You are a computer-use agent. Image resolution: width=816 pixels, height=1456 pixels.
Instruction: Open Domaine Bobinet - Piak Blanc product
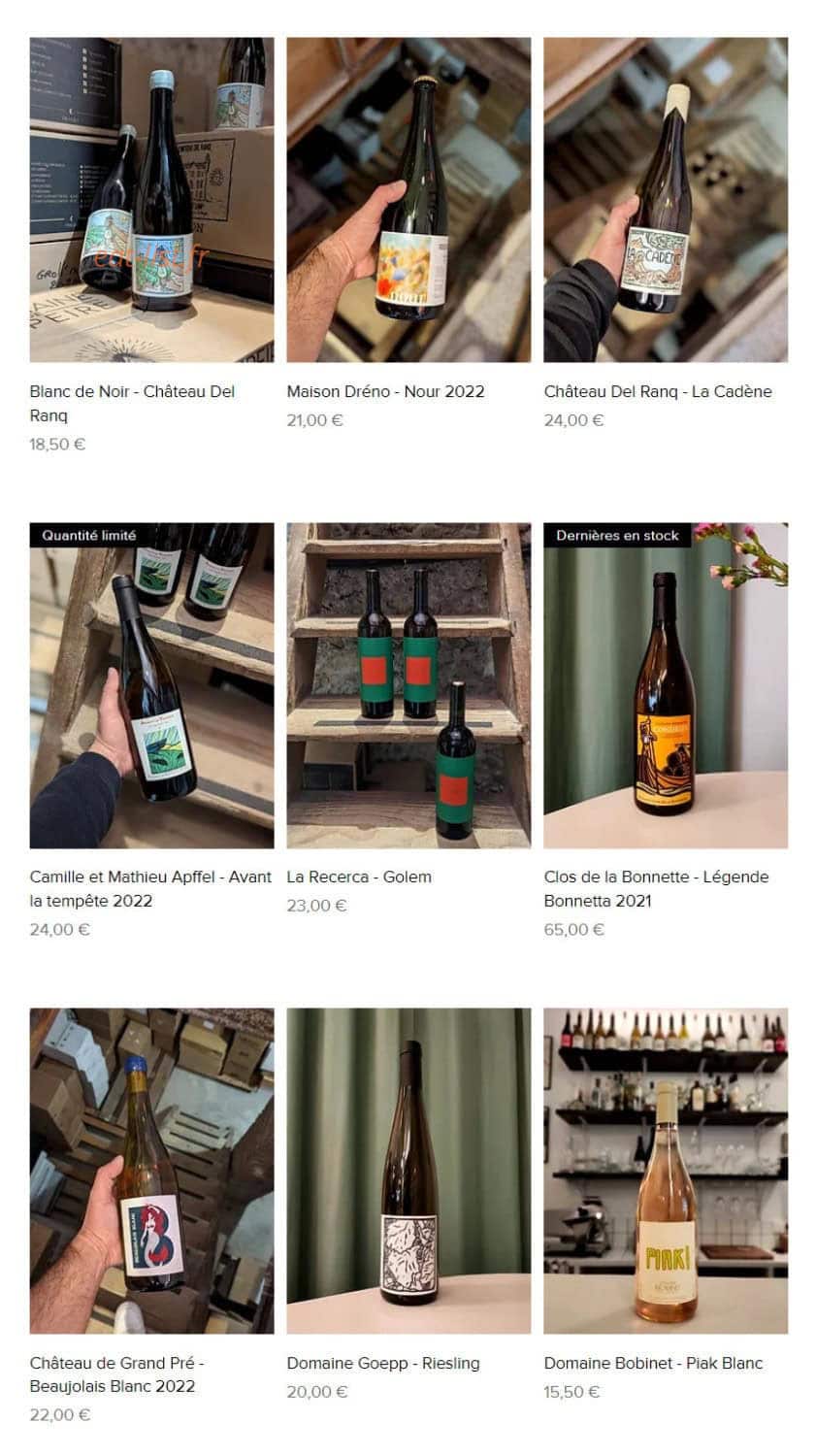pyautogui.click(x=666, y=1171)
